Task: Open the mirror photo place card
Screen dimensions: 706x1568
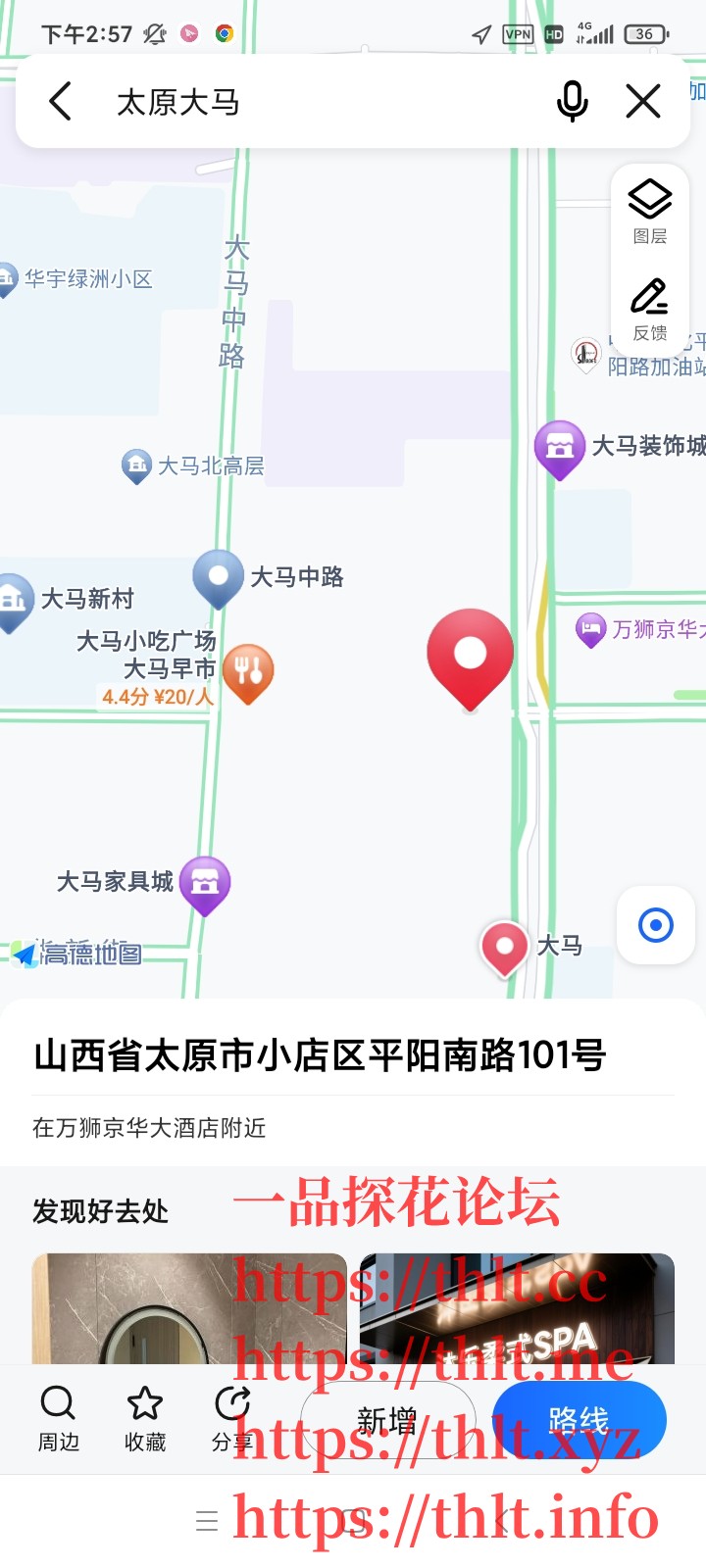Action: (x=189, y=1308)
